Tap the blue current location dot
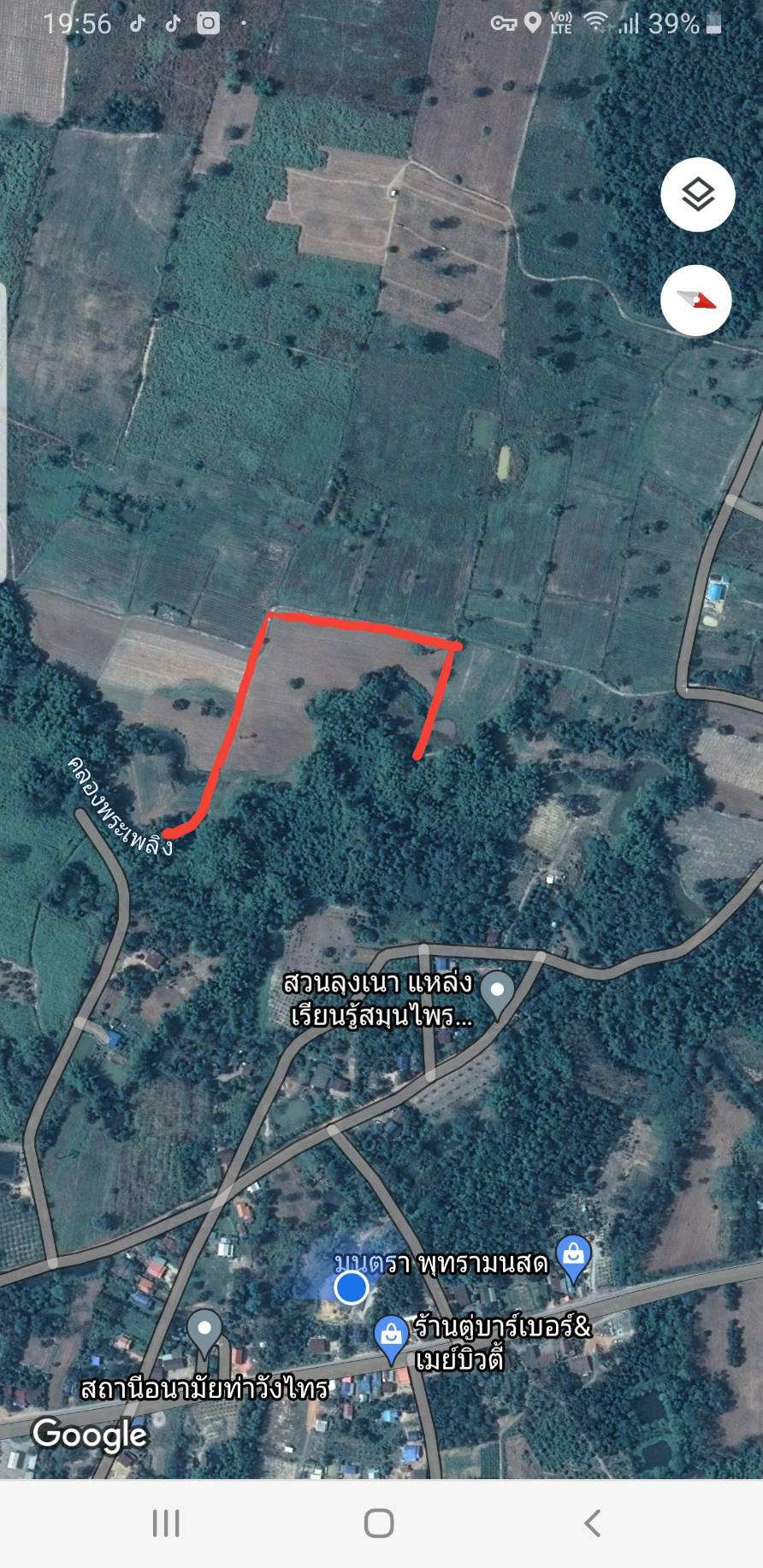Viewport: 763px width, 1568px height. 350,1287
